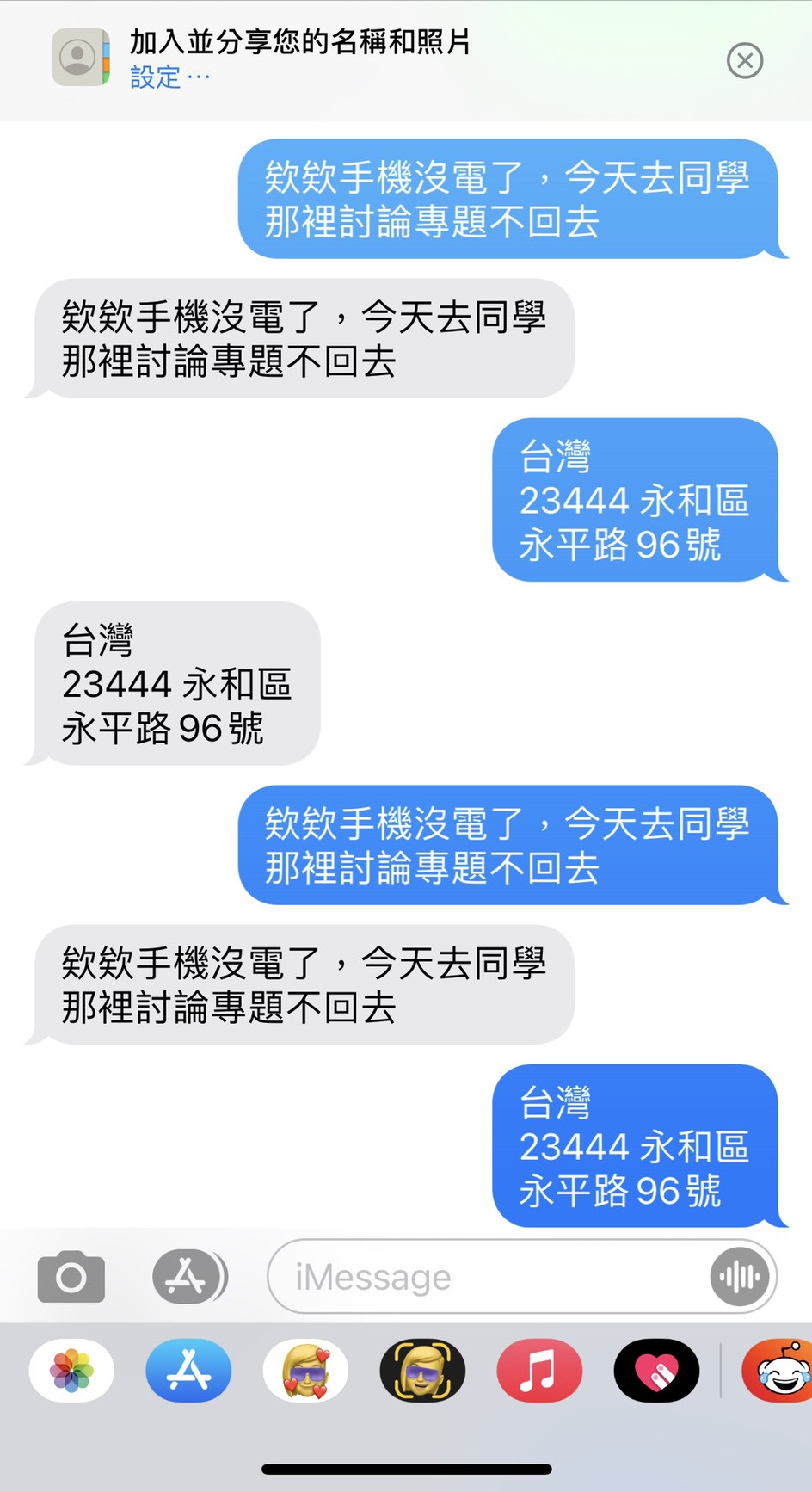812x1492 pixels.
Task: Open the 設定 link in the banner
Action: [x=156, y=77]
